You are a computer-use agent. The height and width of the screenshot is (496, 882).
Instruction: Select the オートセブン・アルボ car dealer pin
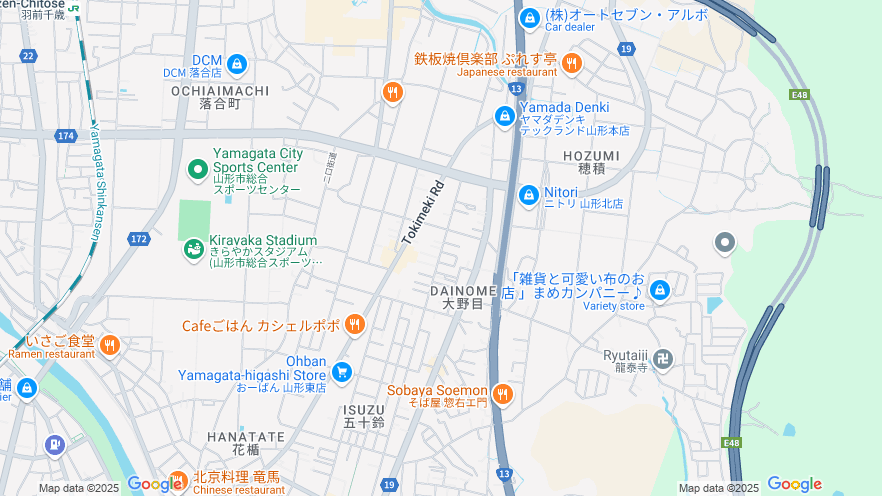tap(529, 18)
